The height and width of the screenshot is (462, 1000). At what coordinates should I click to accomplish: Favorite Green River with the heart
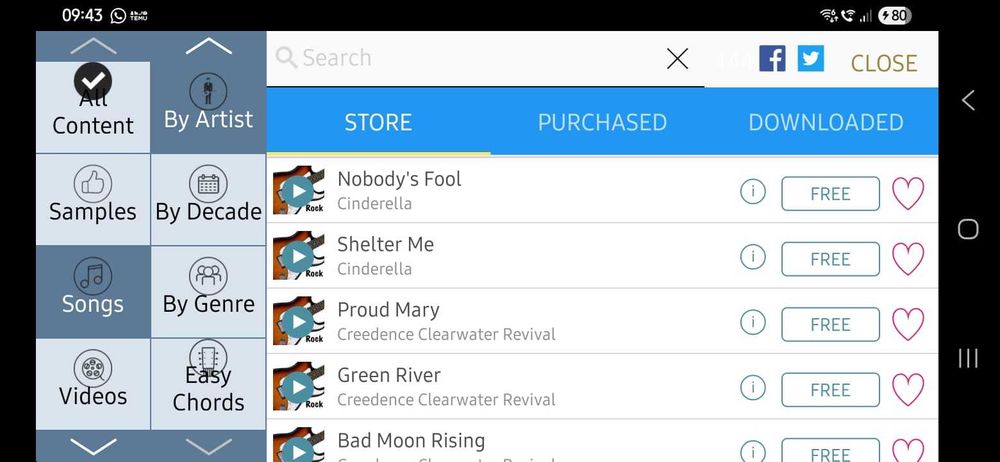tap(907, 389)
